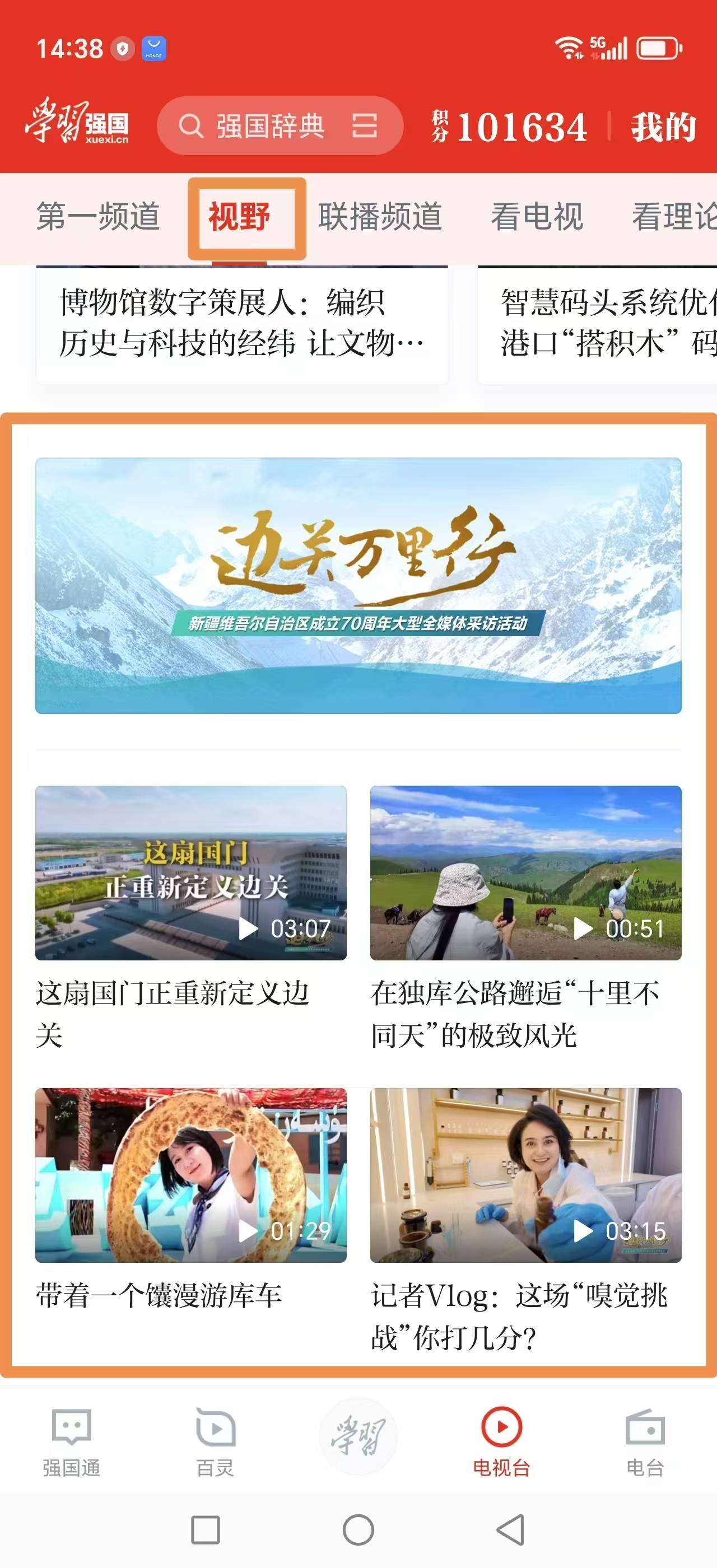The height and width of the screenshot is (1568, 717).
Task: Go to the 电台 bottom tab
Action: coord(645,1443)
